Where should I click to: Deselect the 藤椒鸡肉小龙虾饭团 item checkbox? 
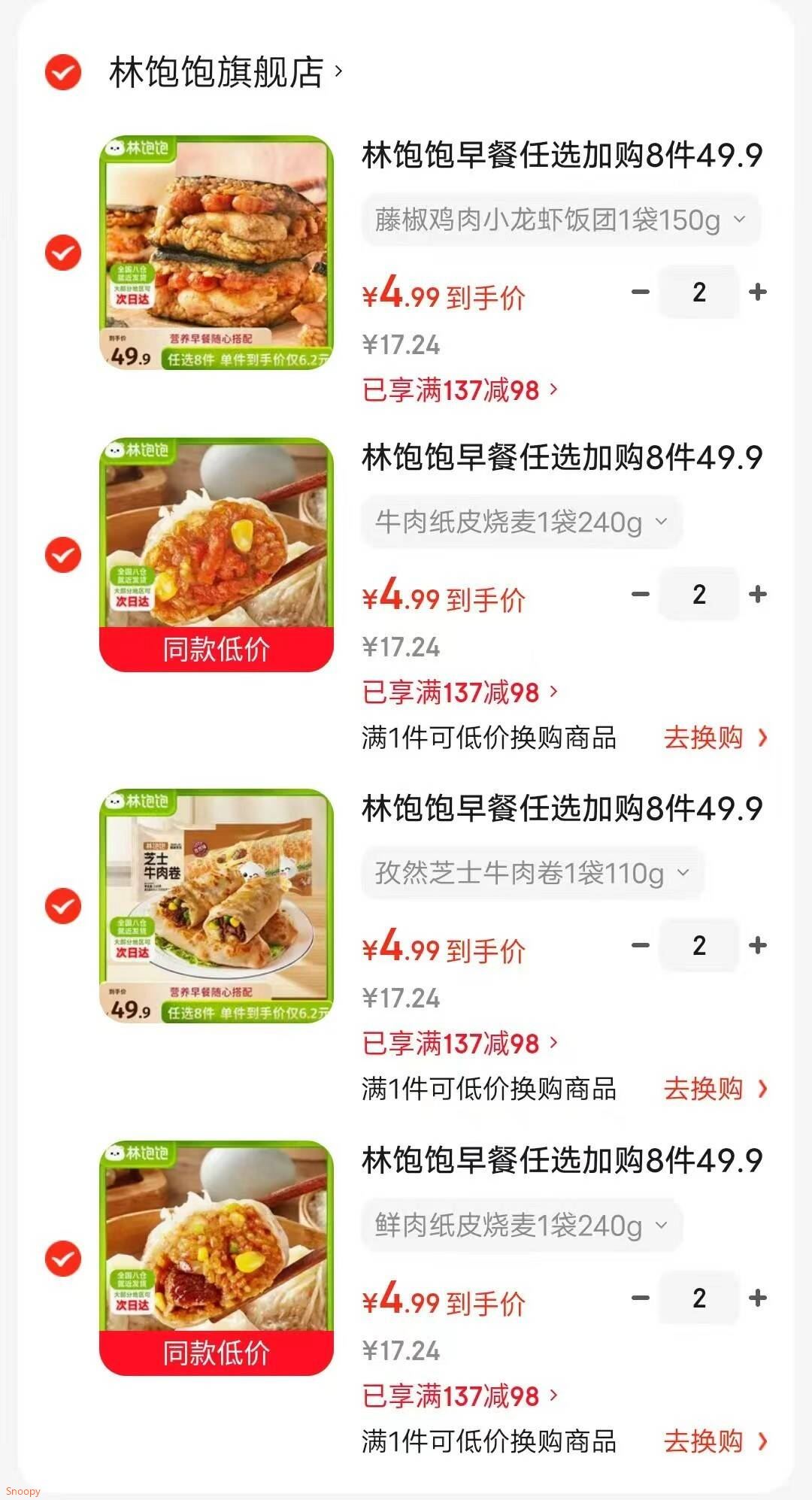tap(63, 253)
